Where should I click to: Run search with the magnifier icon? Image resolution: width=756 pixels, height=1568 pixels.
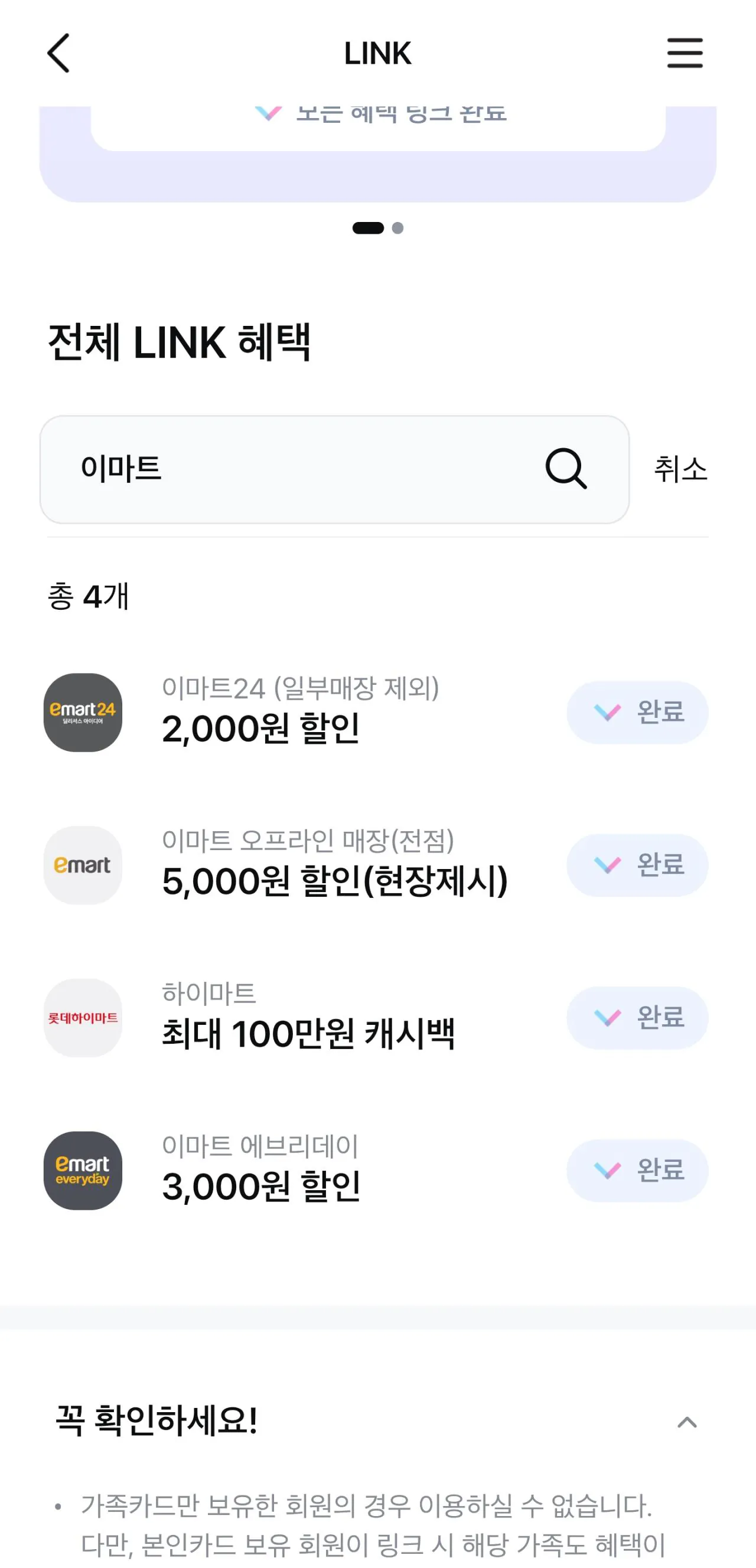[x=565, y=469]
